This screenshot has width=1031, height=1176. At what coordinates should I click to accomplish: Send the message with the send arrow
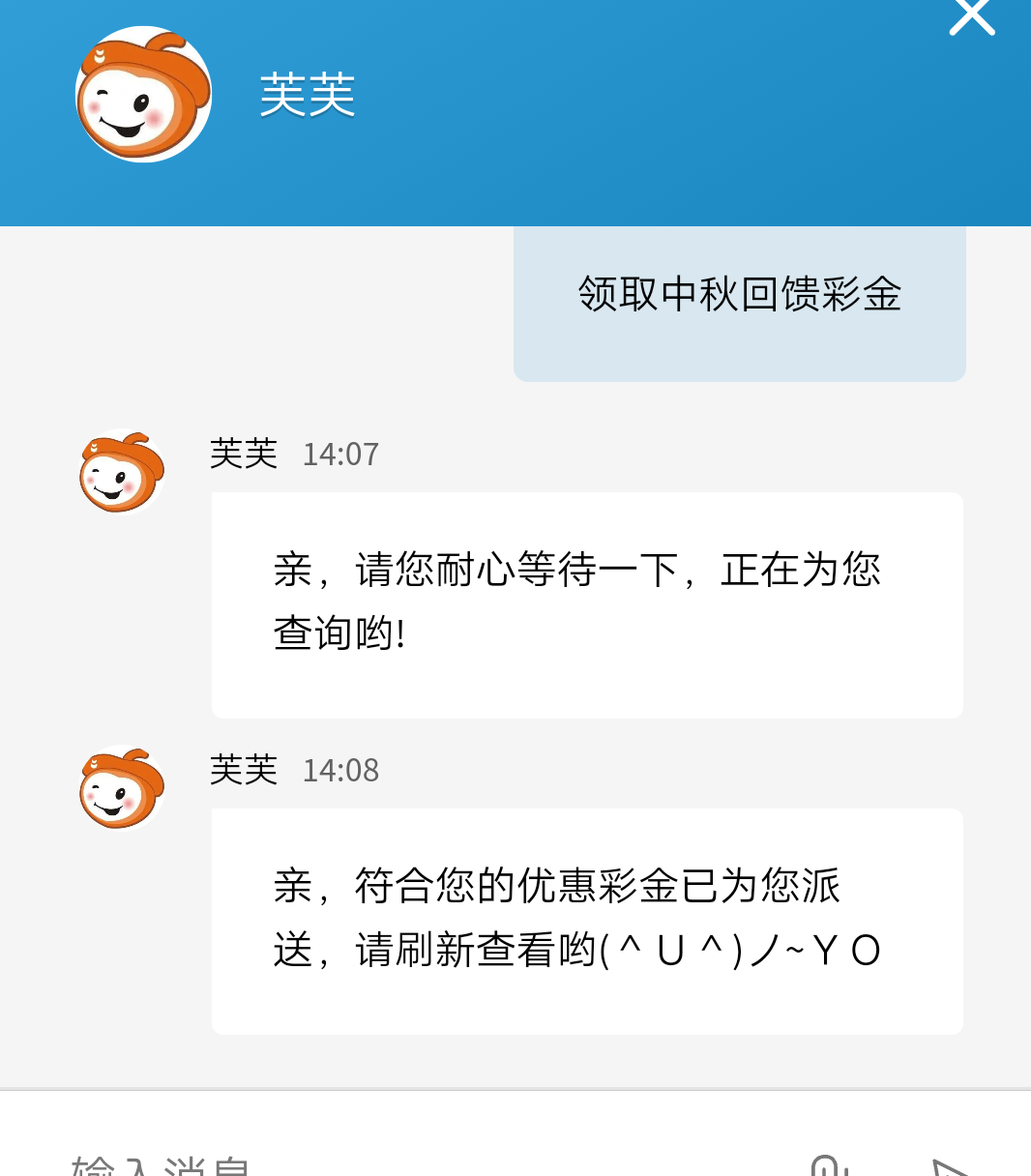951,1167
